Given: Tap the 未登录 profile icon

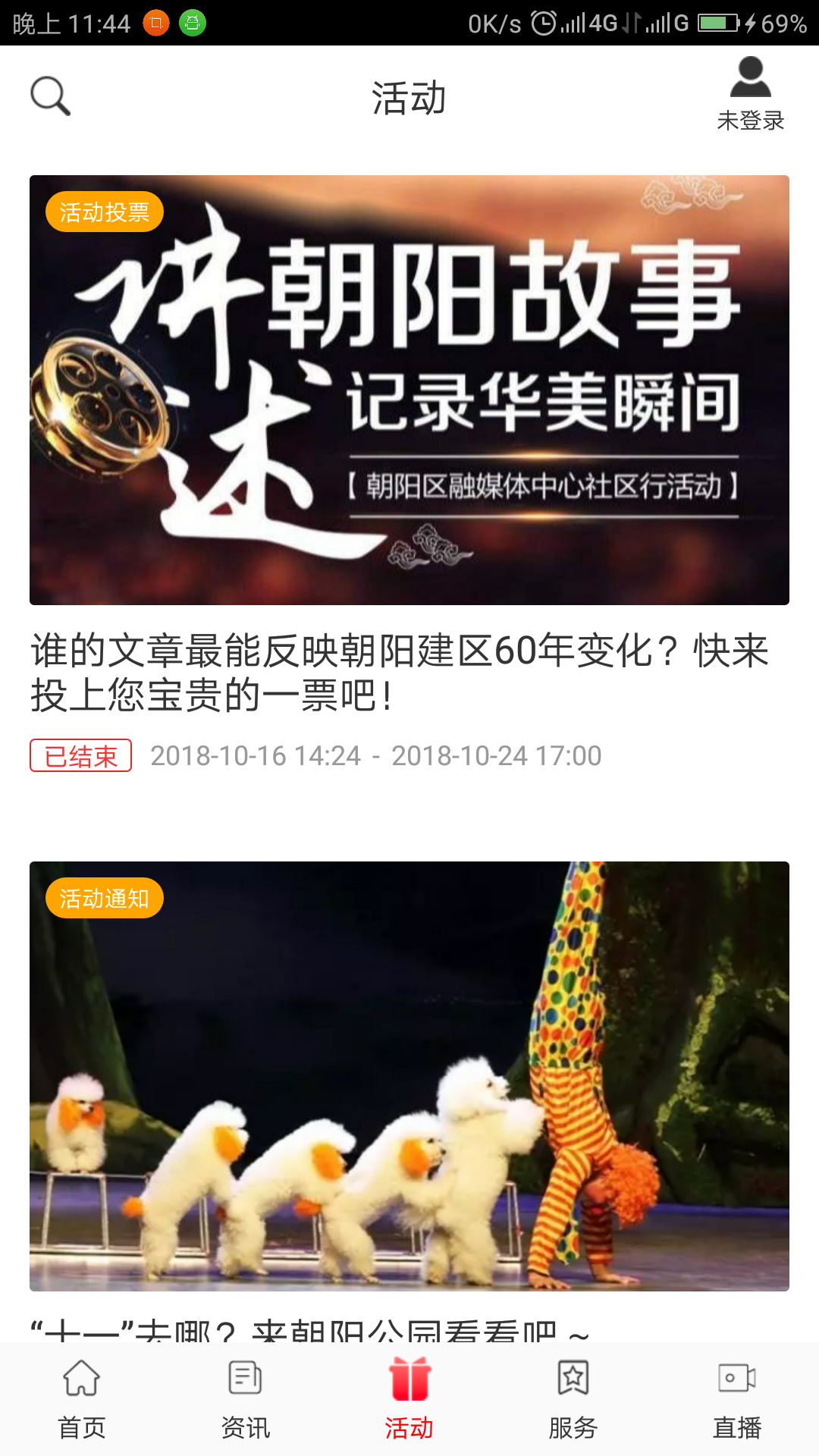Looking at the screenshot, I should coord(750,94).
